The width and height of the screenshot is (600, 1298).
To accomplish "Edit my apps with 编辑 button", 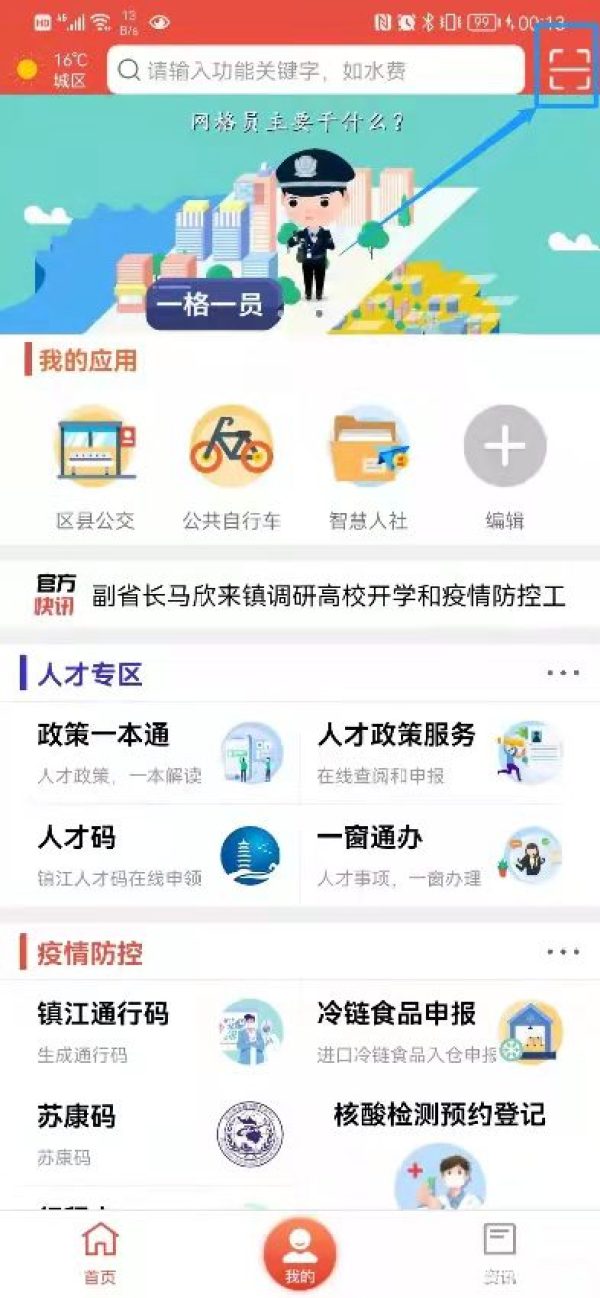I will [x=505, y=465].
